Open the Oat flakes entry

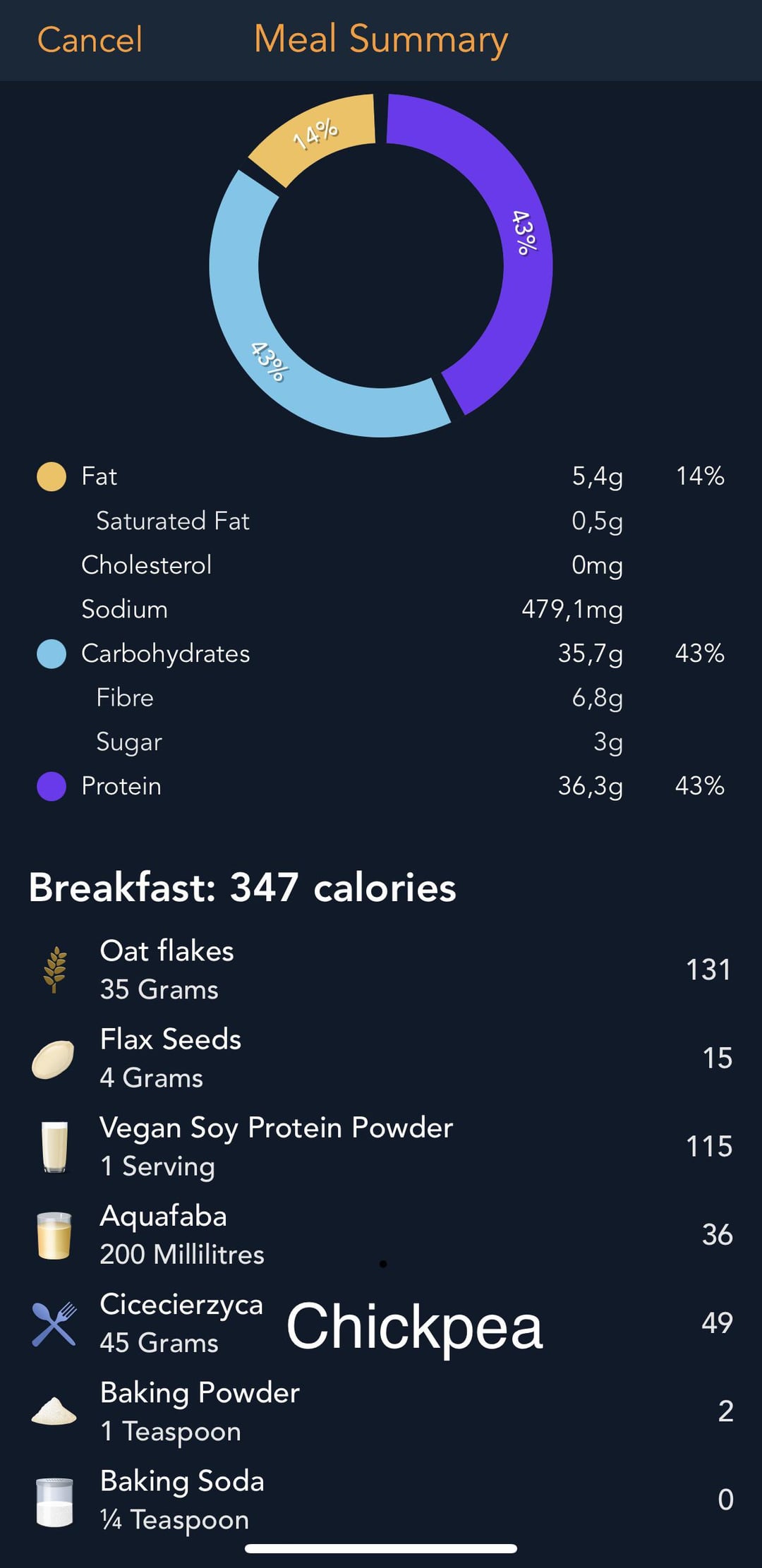point(381,970)
